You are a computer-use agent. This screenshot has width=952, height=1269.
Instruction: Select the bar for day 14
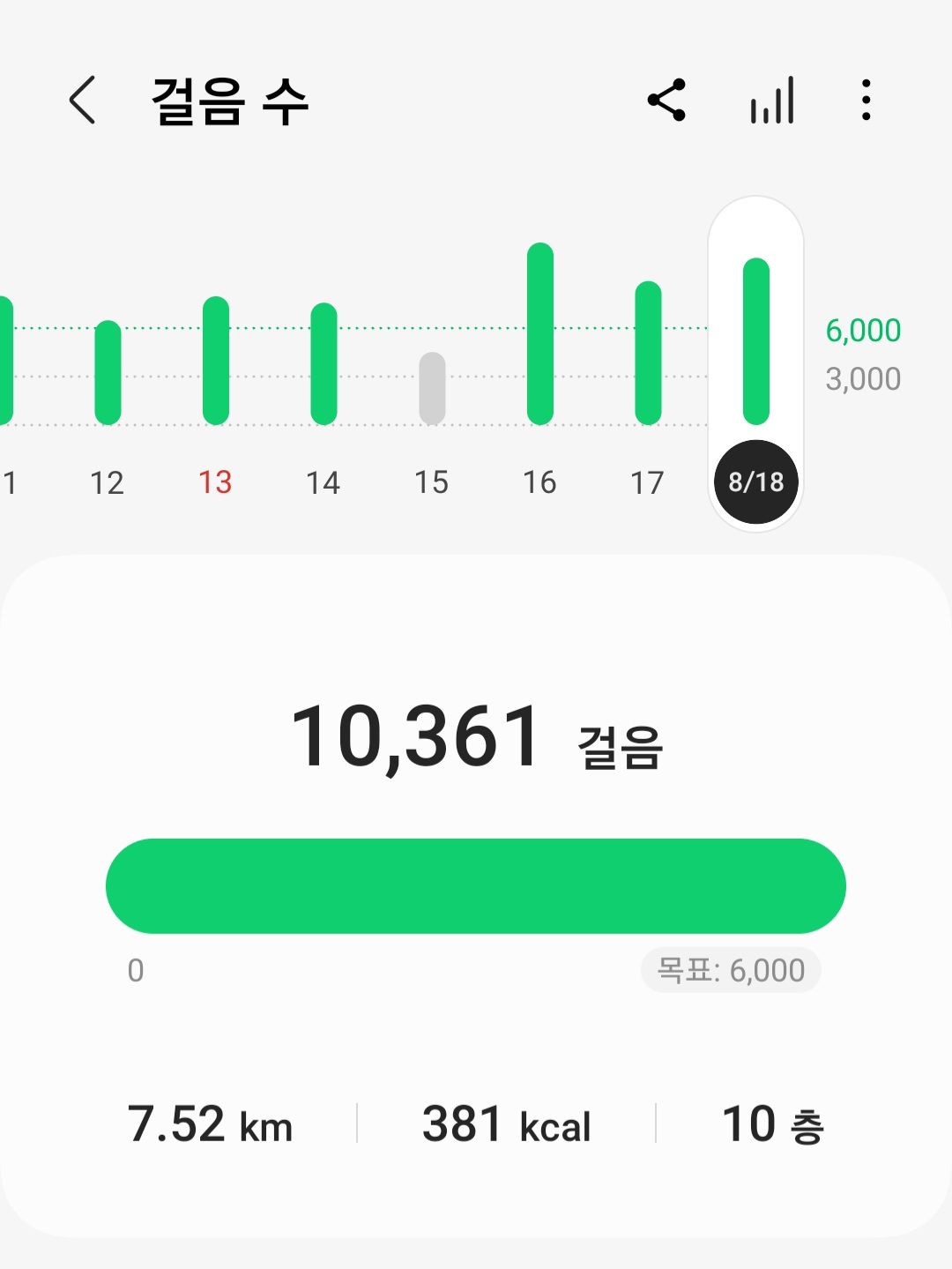coord(324,363)
